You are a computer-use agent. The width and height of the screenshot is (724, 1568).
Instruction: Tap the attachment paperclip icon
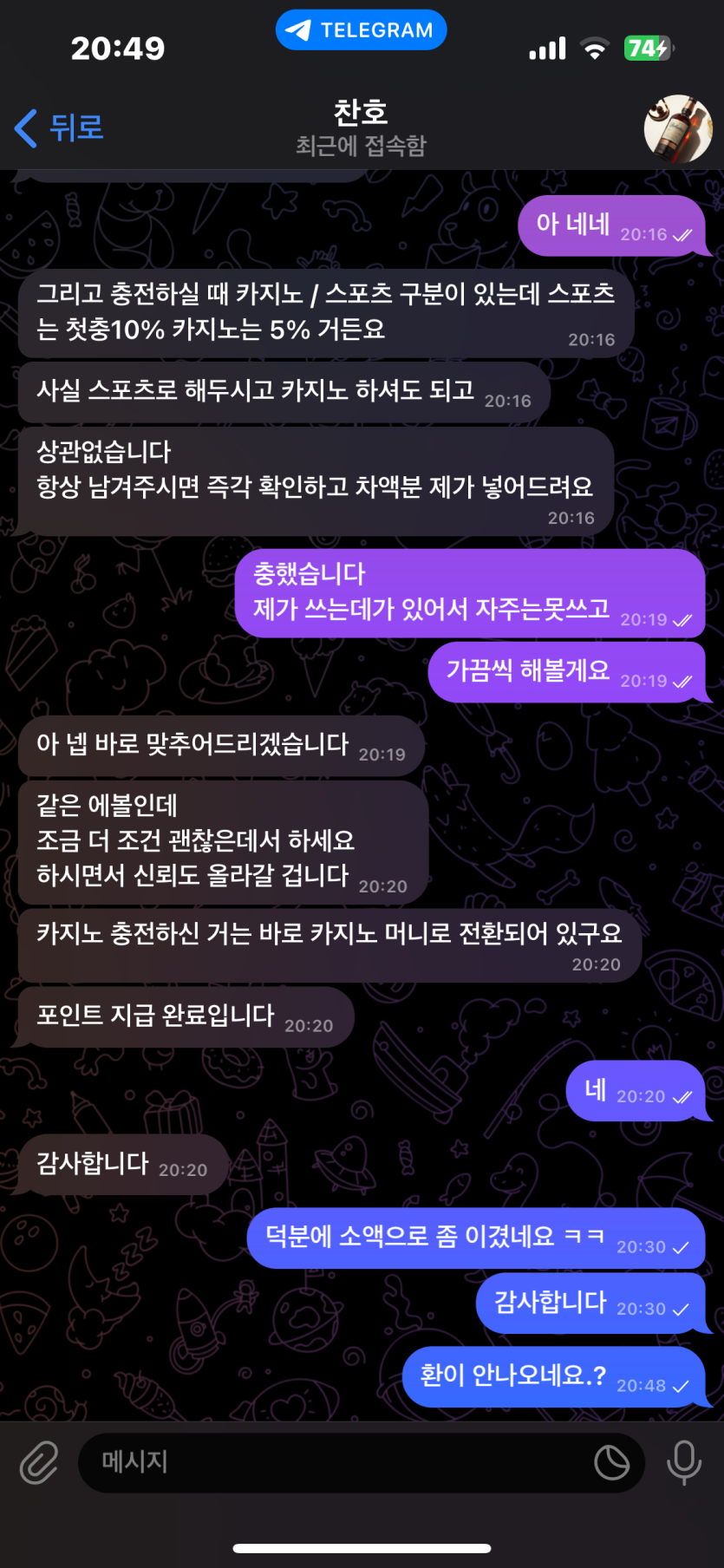pyautogui.click(x=39, y=1462)
